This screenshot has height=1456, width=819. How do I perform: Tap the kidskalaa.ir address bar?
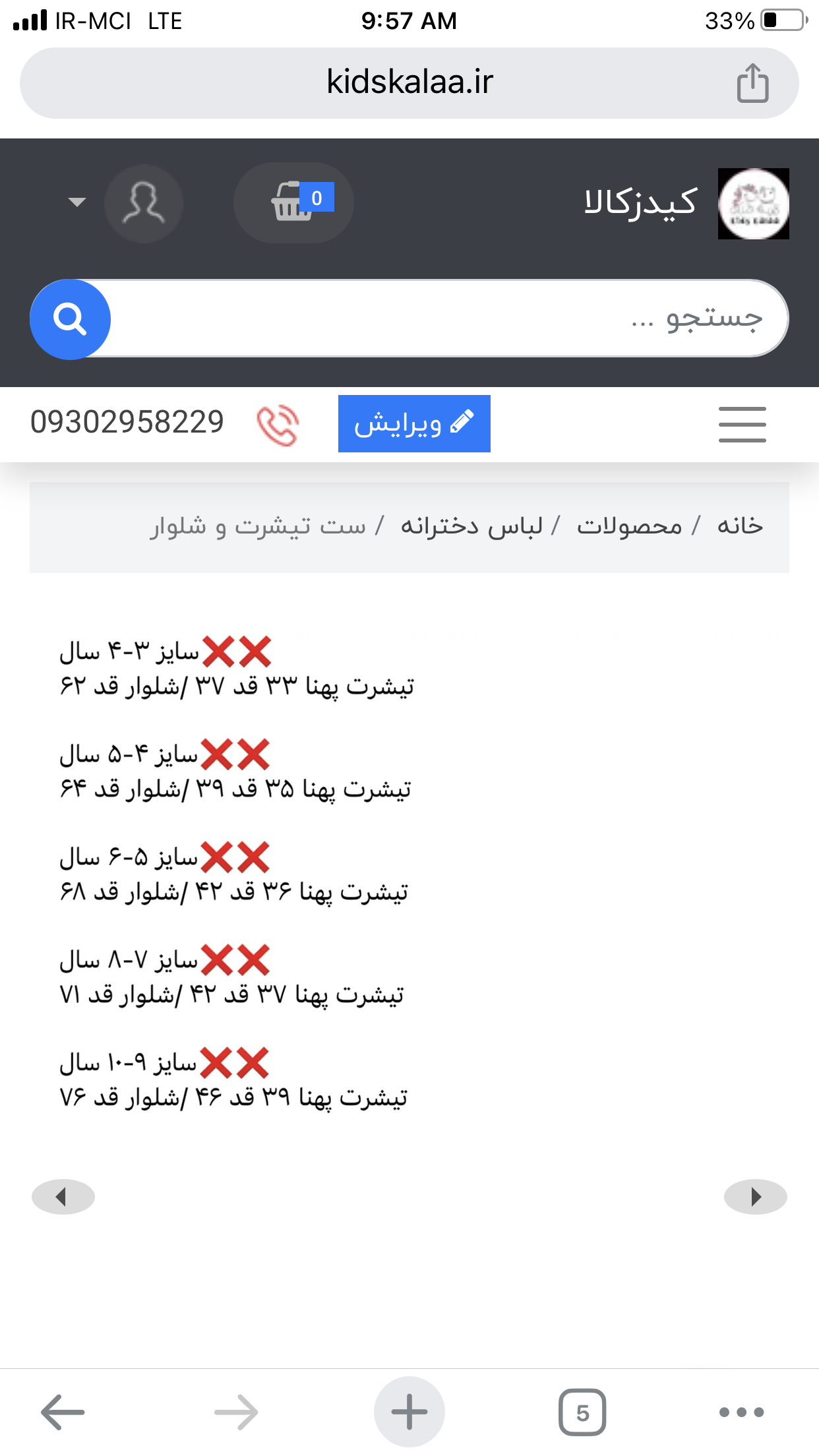click(x=409, y=83)
